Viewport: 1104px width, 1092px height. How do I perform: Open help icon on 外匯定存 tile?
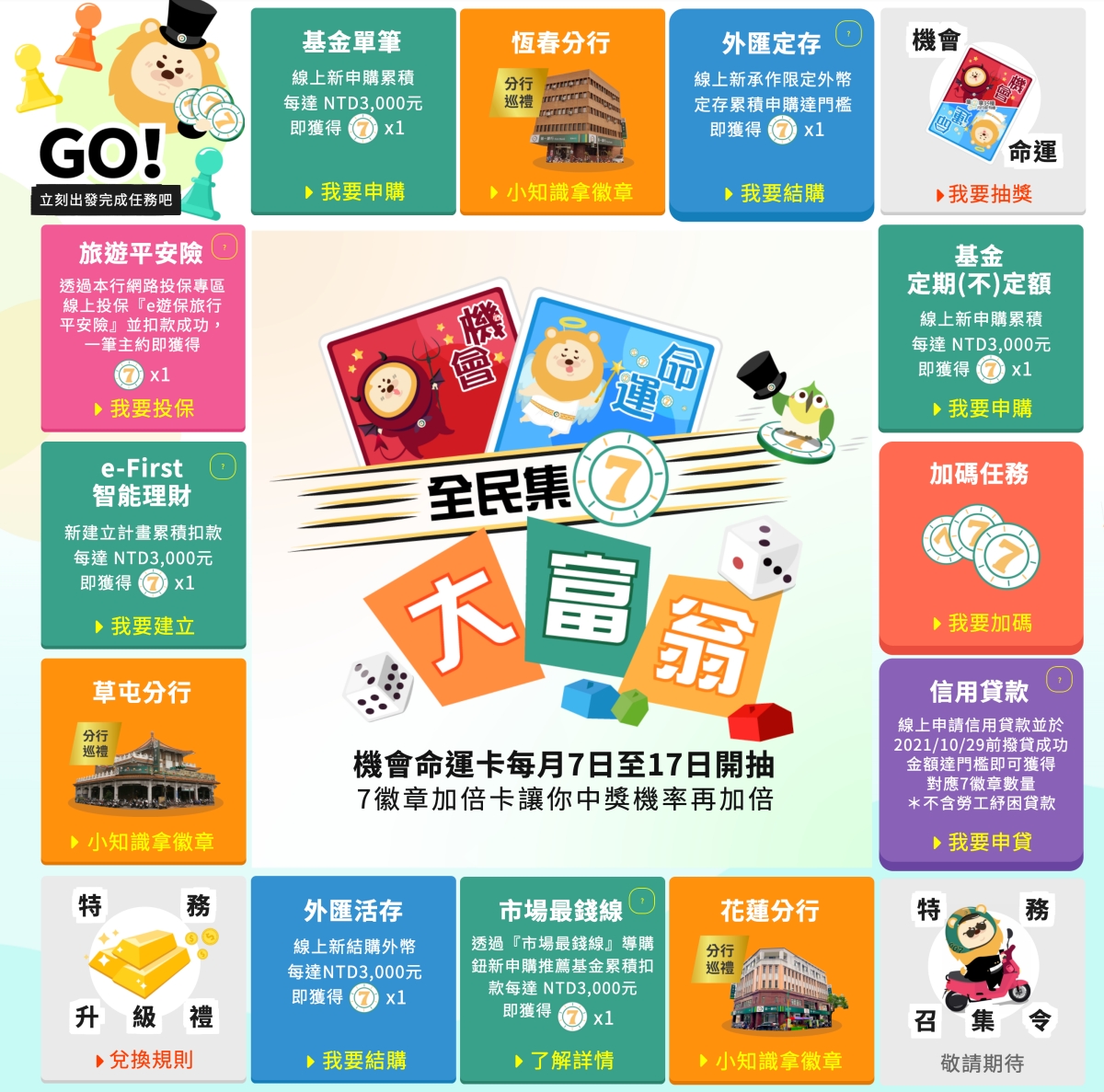pos(848,35)
